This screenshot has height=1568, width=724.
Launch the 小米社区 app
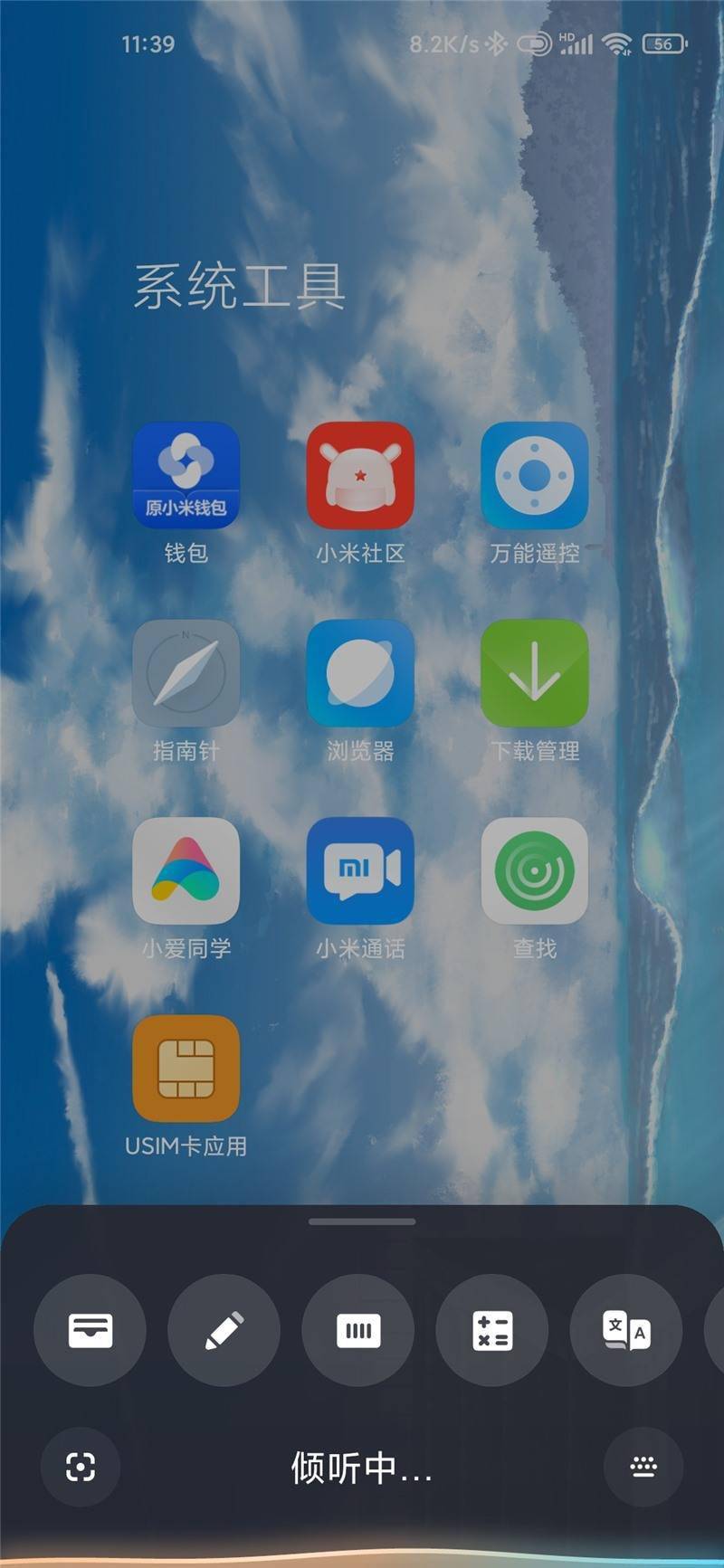tap(360, 476)
